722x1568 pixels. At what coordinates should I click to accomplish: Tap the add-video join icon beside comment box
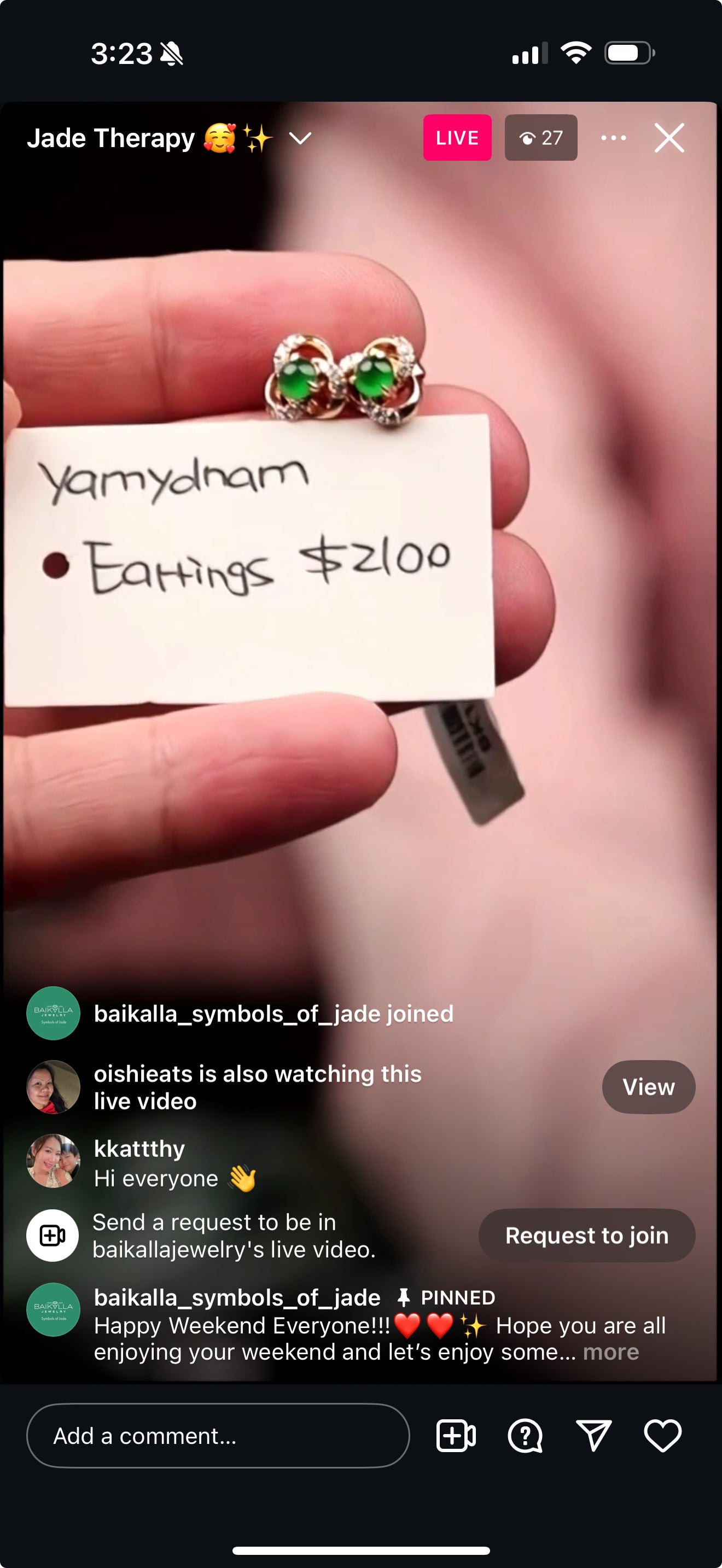[456, 1436]
